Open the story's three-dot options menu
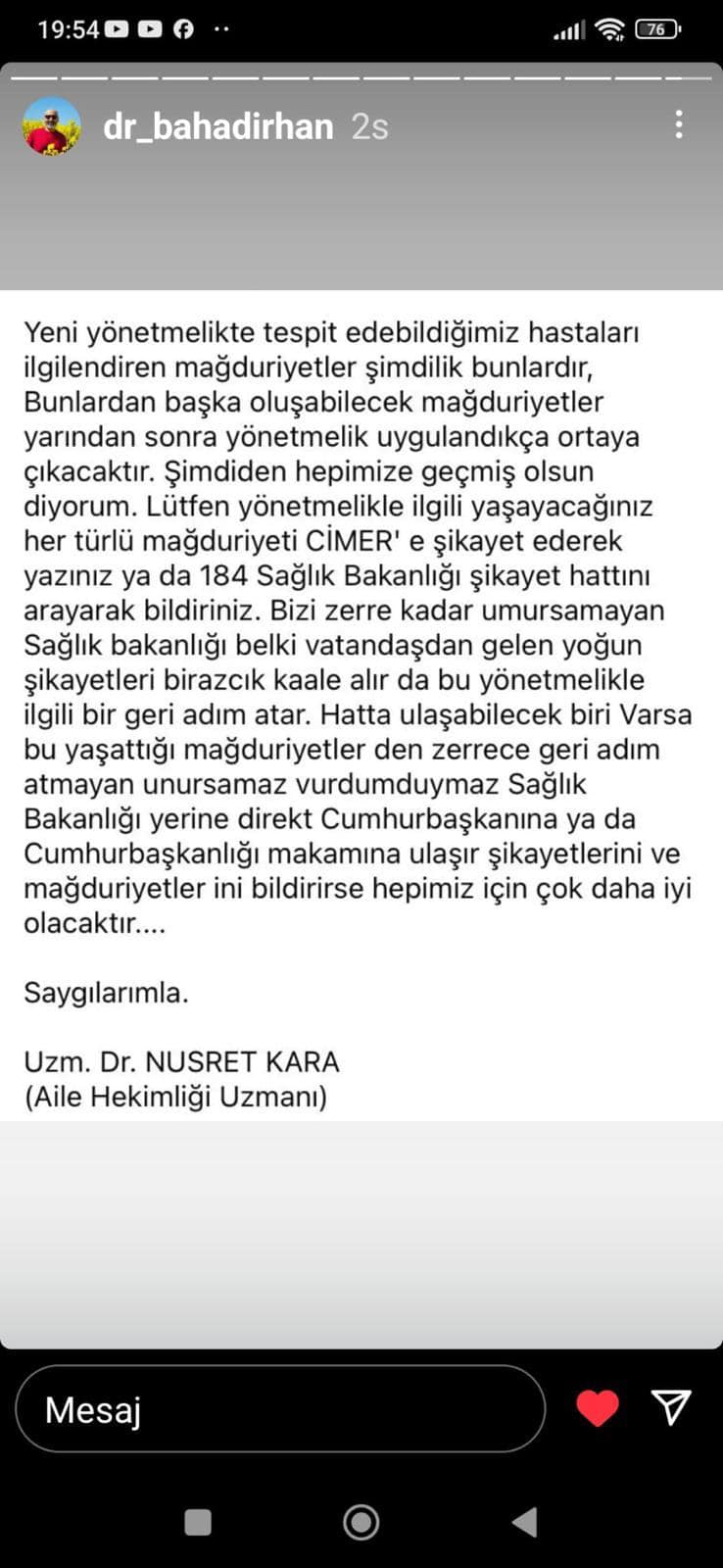The height and width of the screenshot is (1568, 723). pyautogui.click(x=679, y=124)
